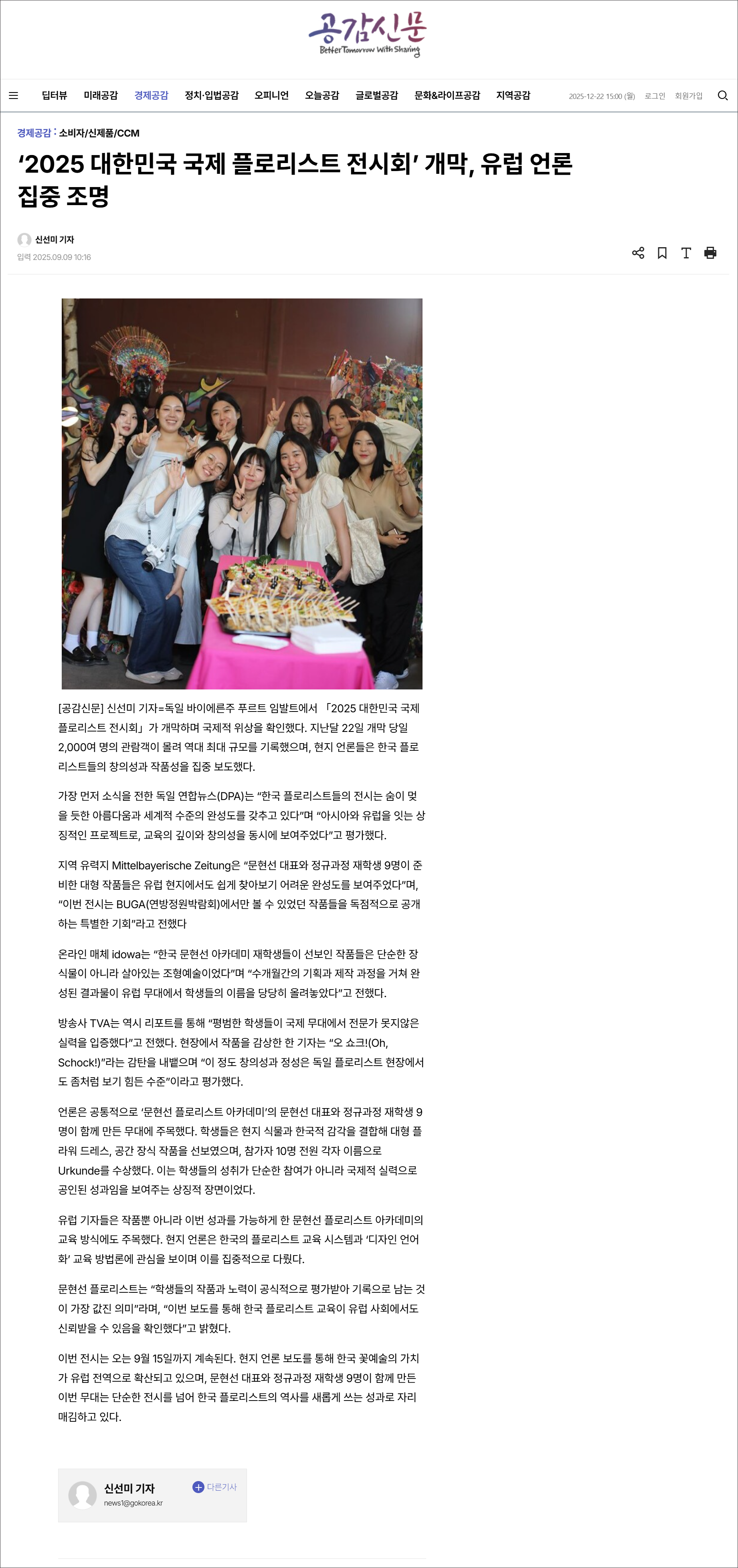The width and height of the screenshot is (738, 1568).
Task: View more articles via 다른기사
Action: coord(215,1487)
